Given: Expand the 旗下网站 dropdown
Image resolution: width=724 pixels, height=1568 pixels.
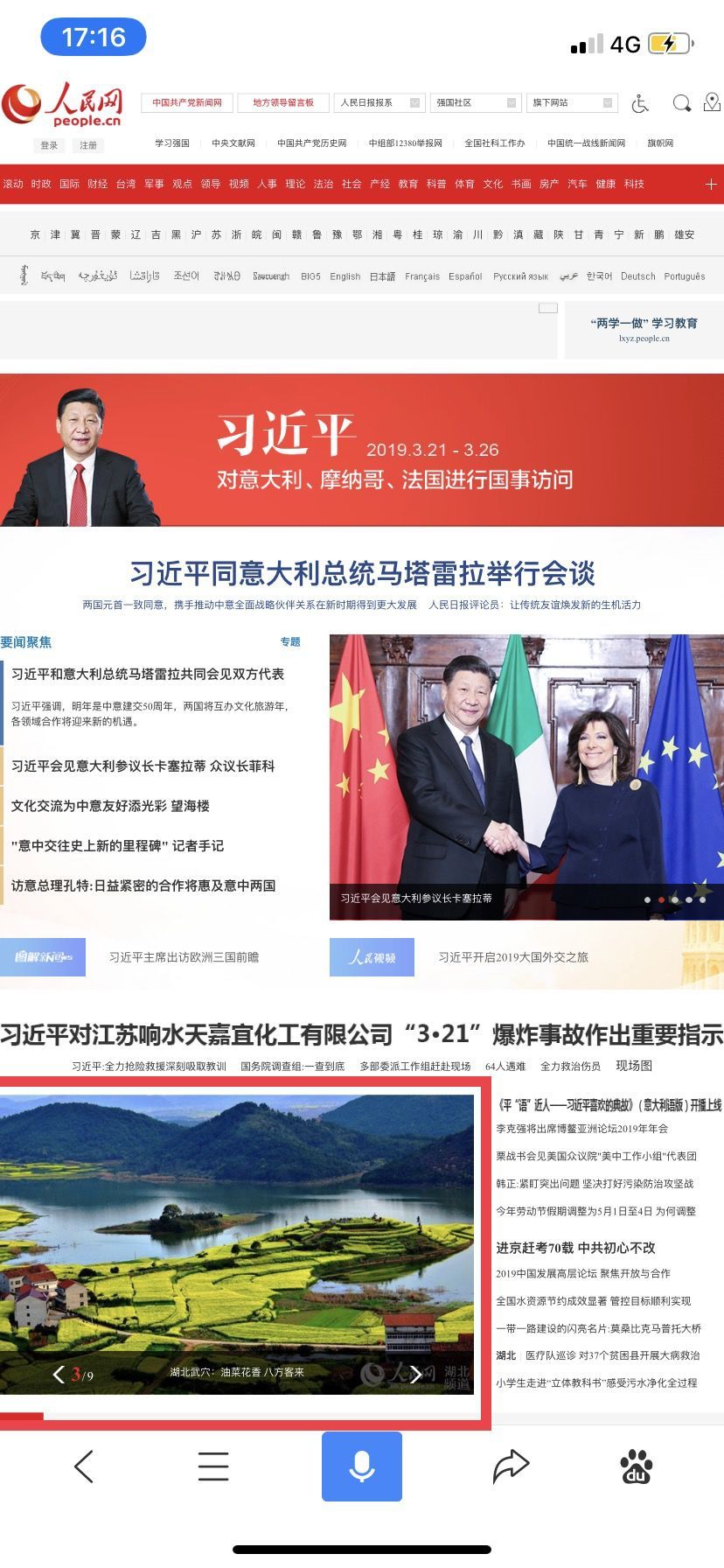Looking at the screenshot, I should (x=572, y=103).
